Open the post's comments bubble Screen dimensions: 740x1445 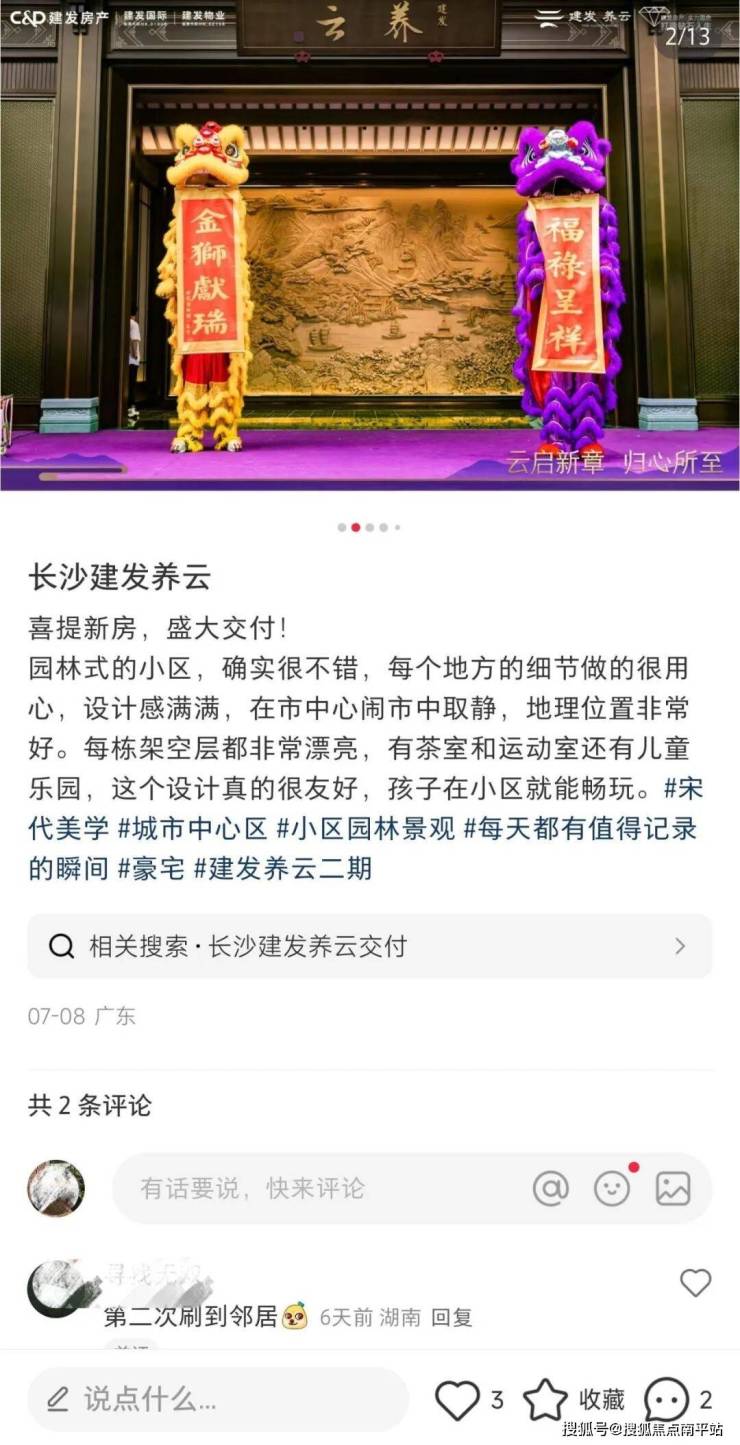point(666,1400)
